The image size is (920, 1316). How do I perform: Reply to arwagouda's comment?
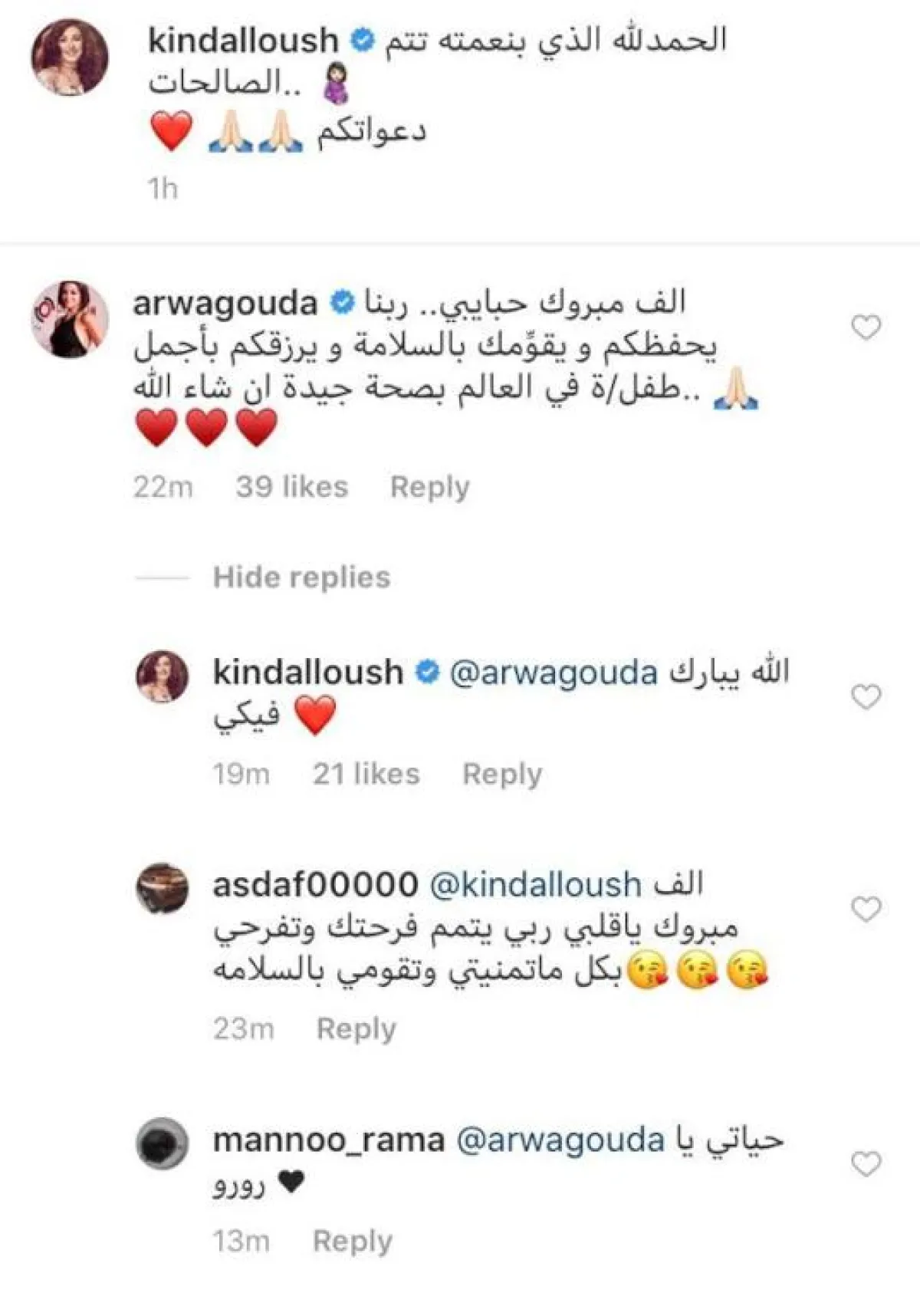[429, 487]
